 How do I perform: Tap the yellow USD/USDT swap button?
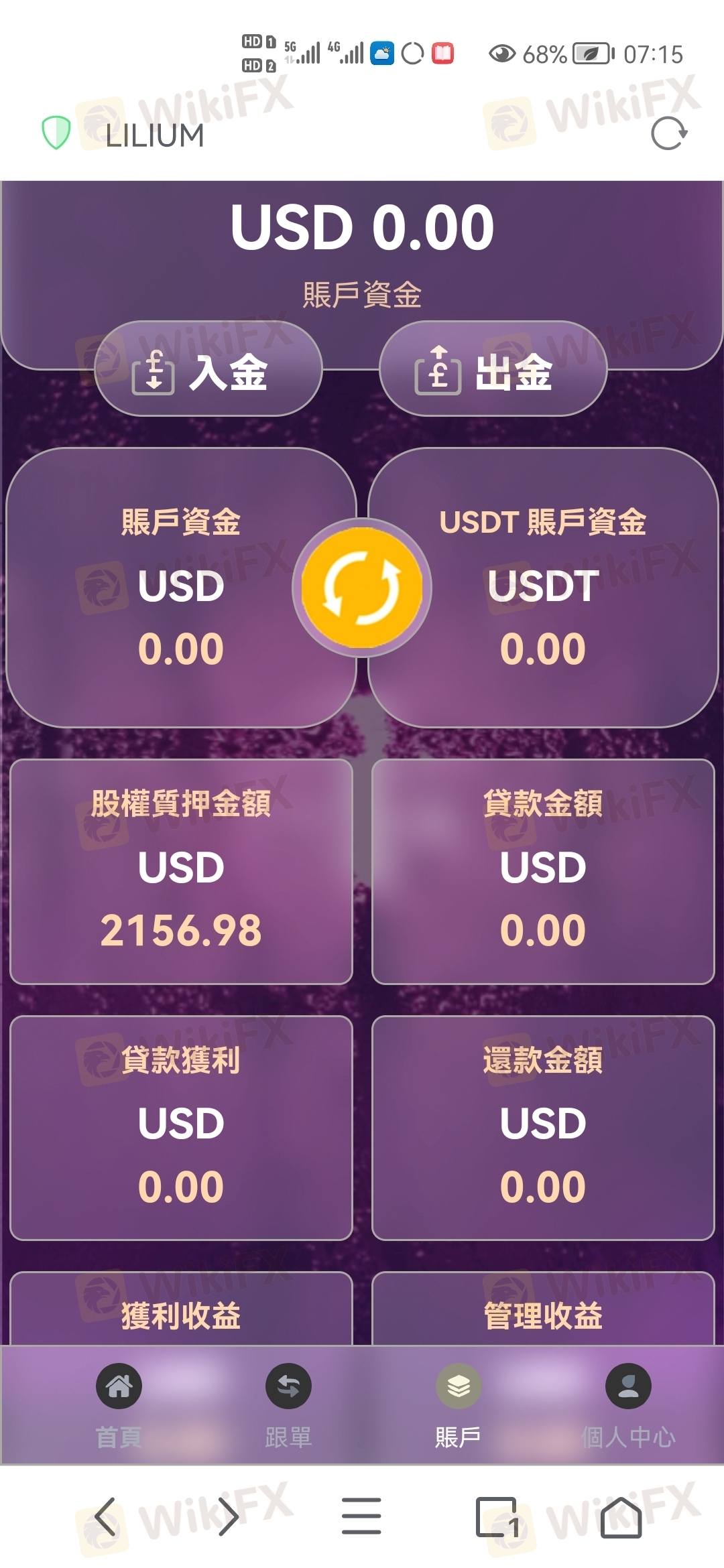click(x=362, y=588)
